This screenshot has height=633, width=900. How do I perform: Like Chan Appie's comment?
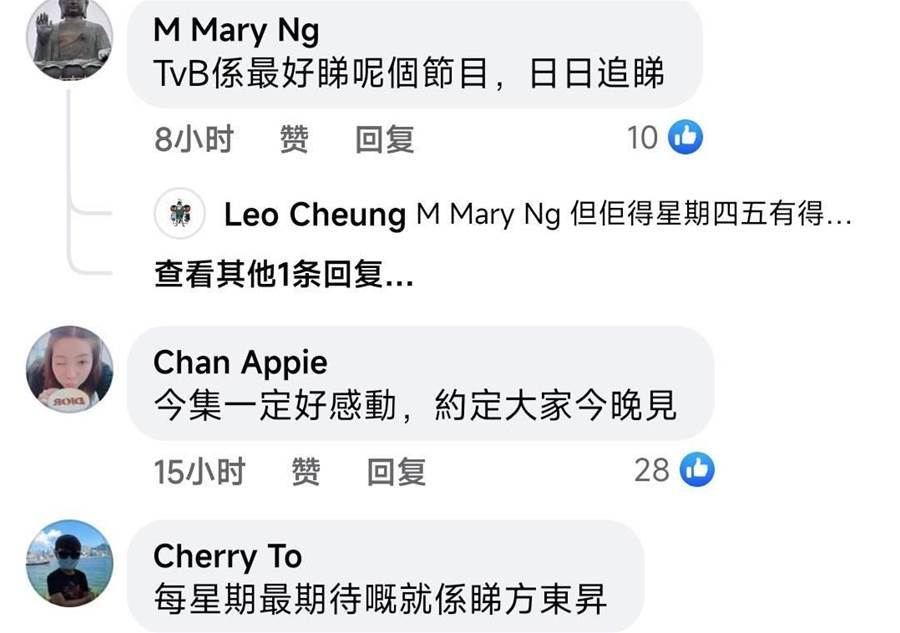point(305,471)
